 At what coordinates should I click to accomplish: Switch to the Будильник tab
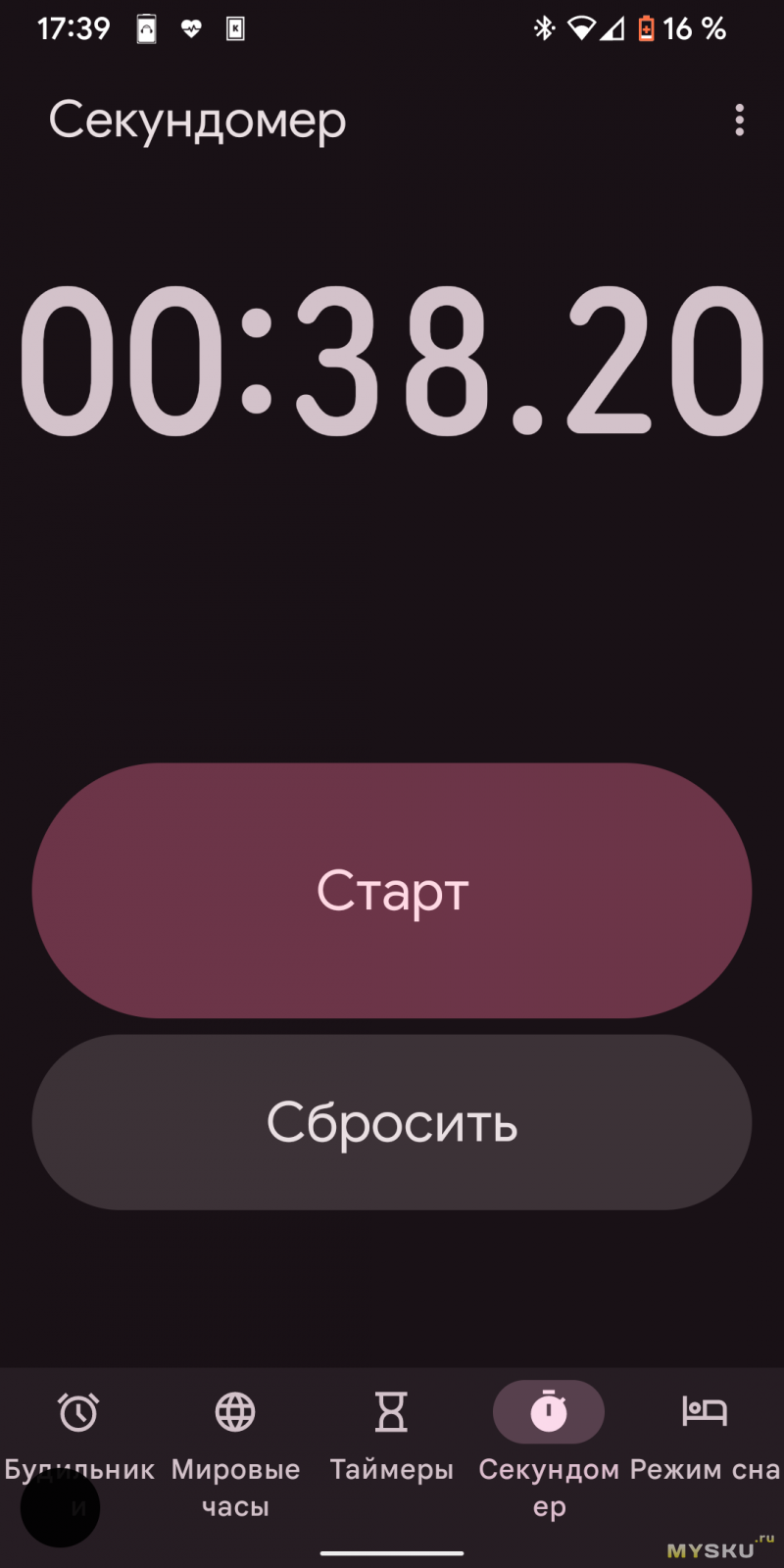[78, 1431]
